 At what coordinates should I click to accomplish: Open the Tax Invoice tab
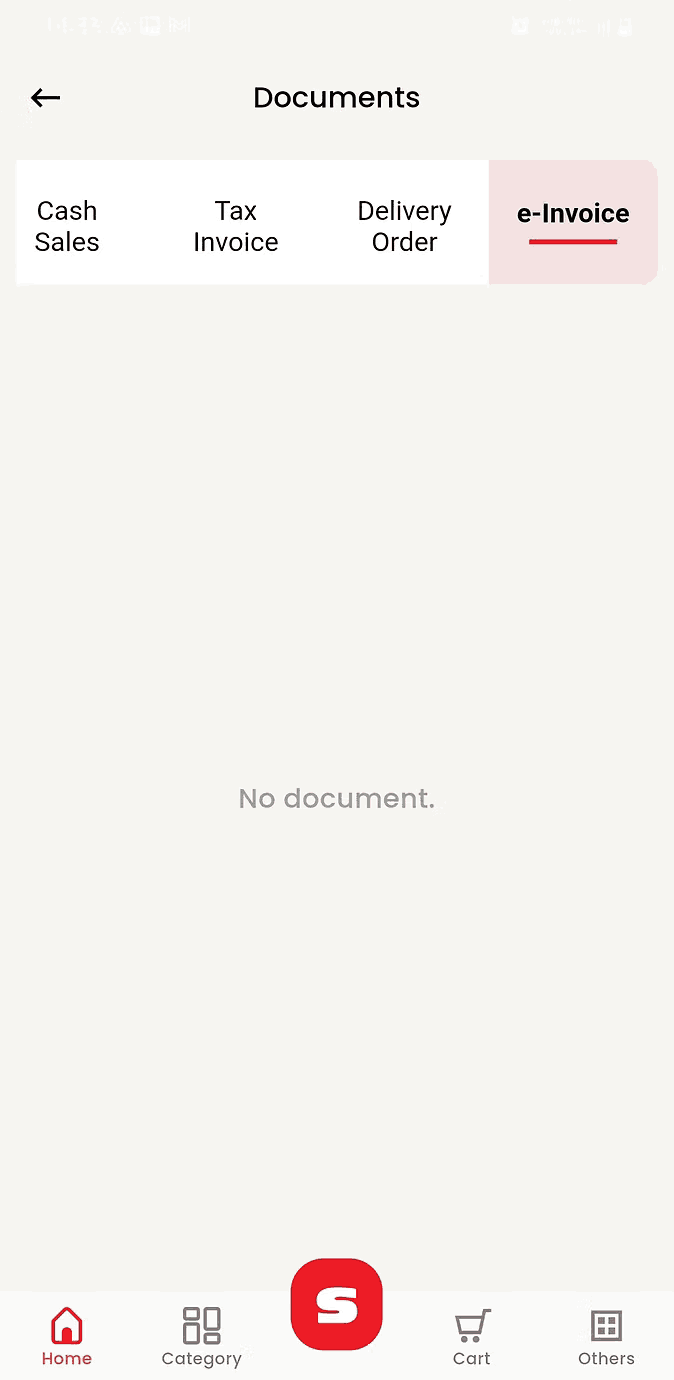[235, 226]
